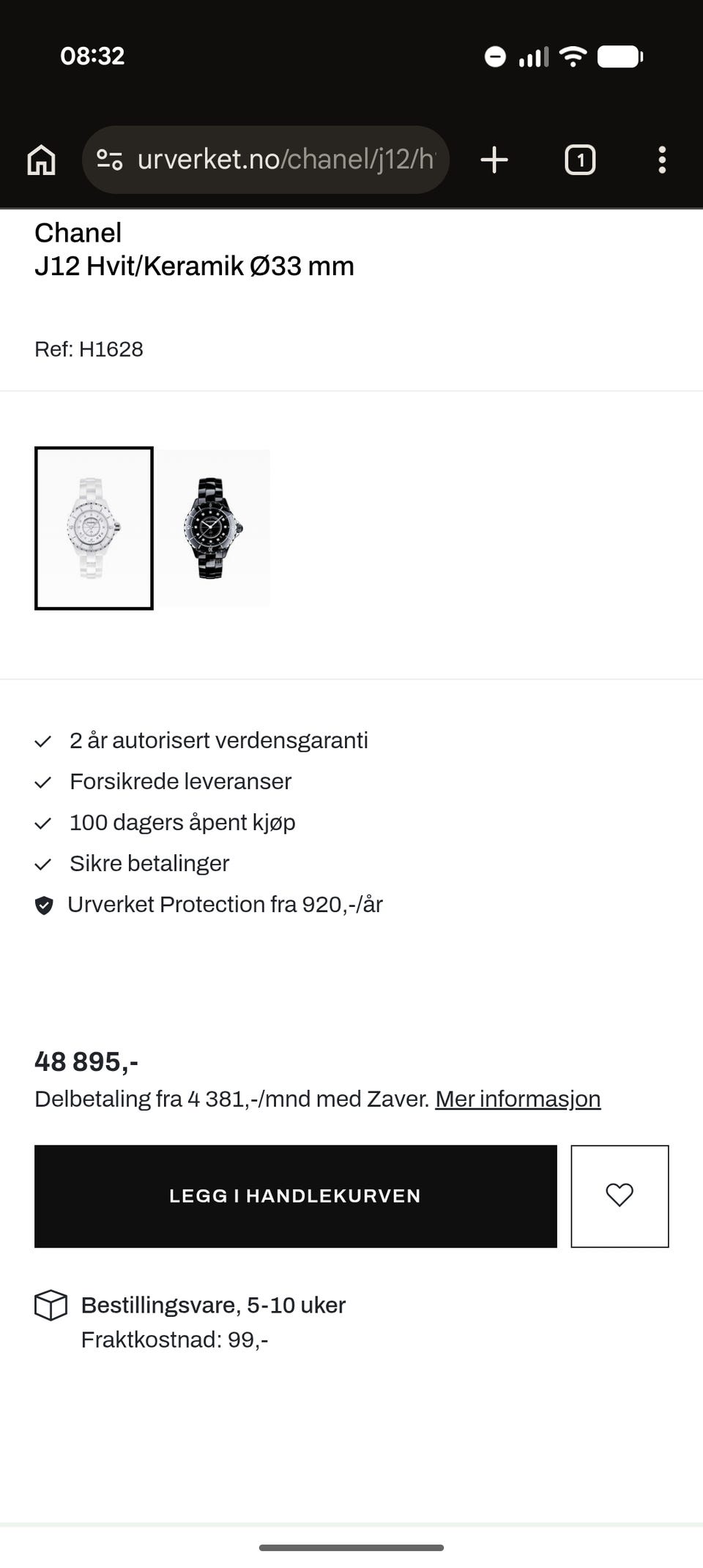
Task: Click the Urverket Protection shield icon
Action: [x=45, y=906]
